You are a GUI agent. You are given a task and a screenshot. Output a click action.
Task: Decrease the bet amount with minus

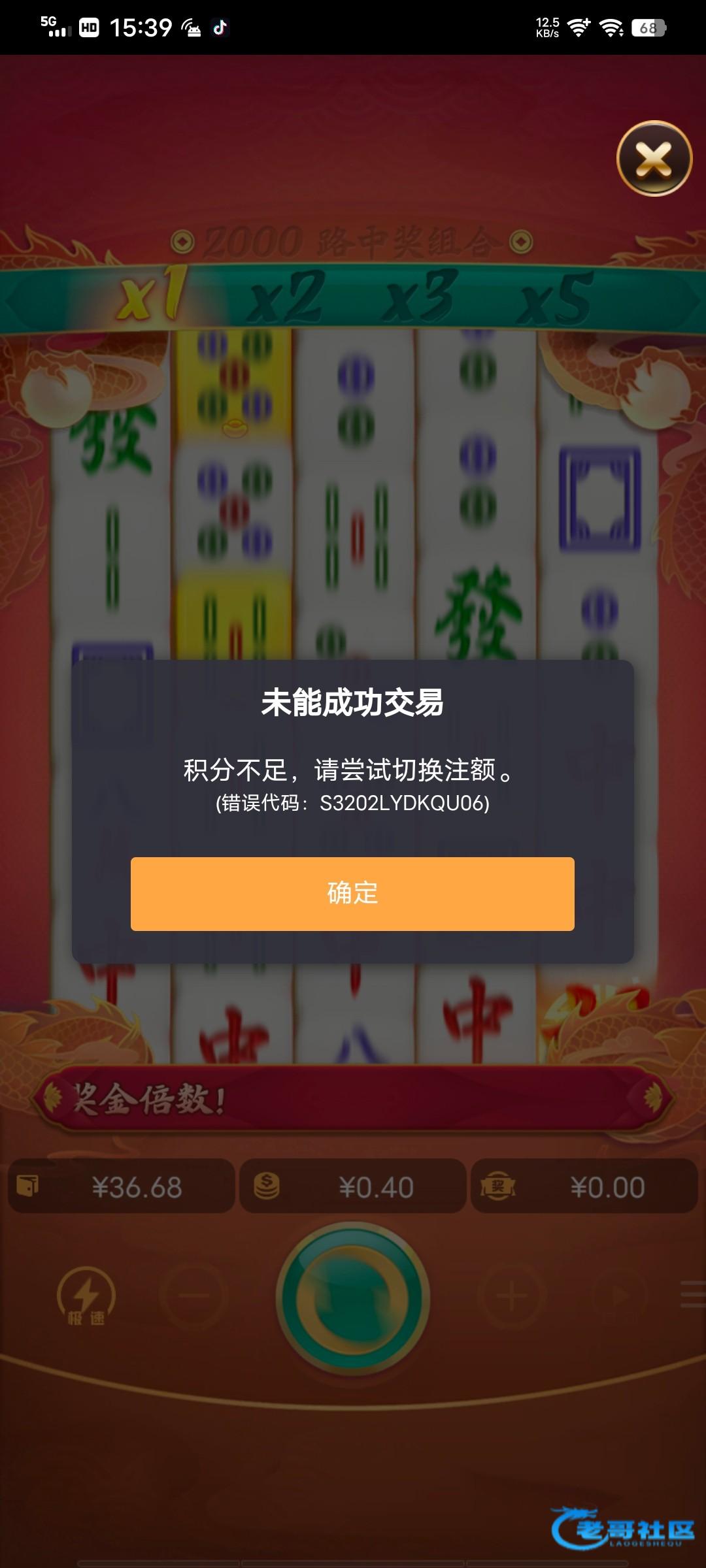click(193, 1296)
